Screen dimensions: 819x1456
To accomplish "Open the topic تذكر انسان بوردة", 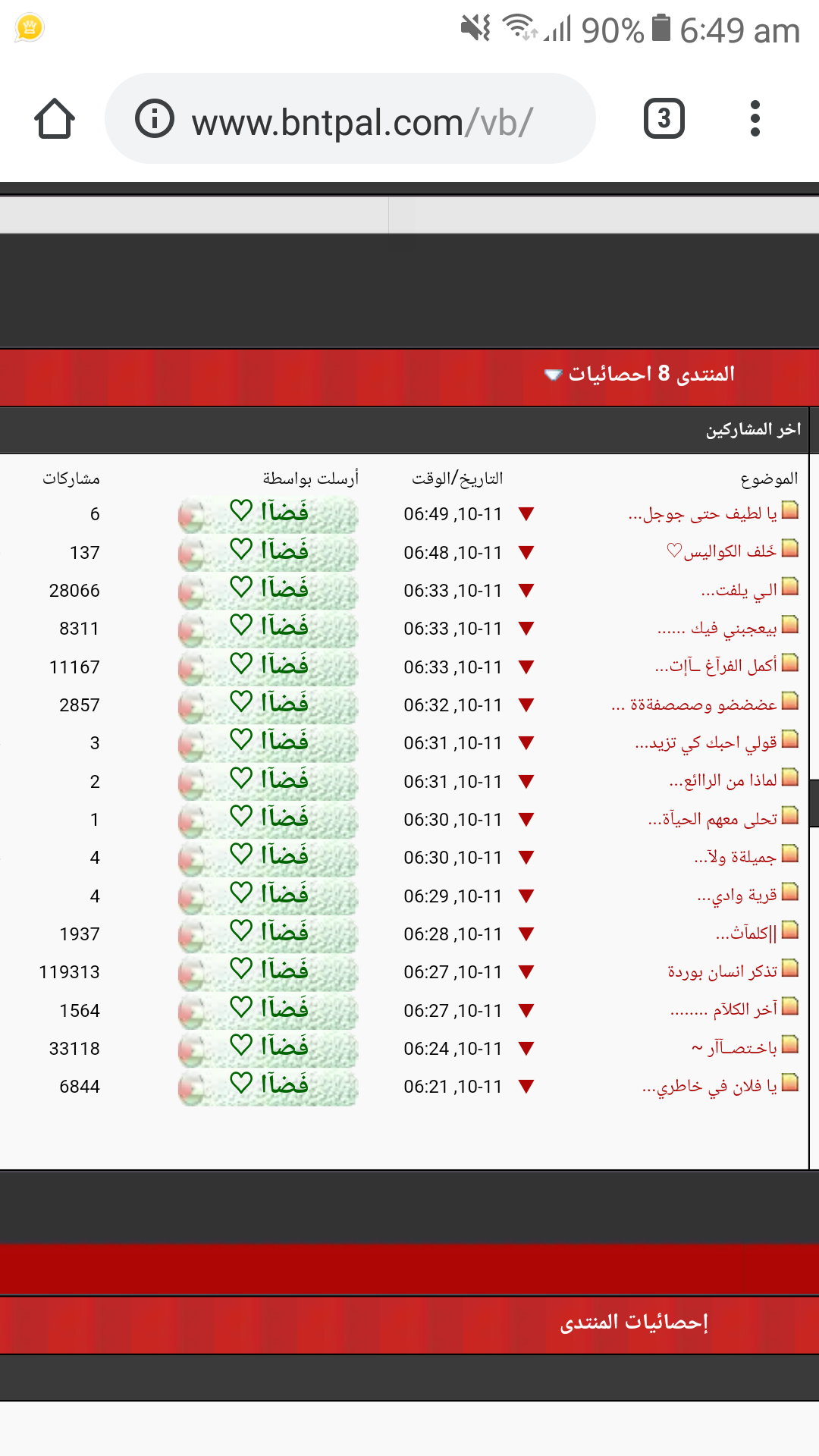I will 722,971.
